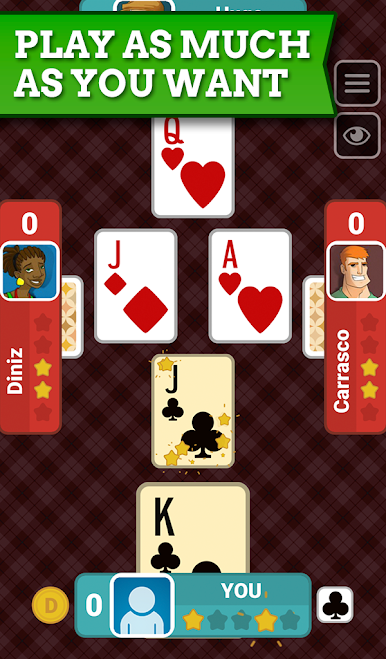Open Diniz's player profile
The width and height of the screenshot is (386, 659).
30,271
